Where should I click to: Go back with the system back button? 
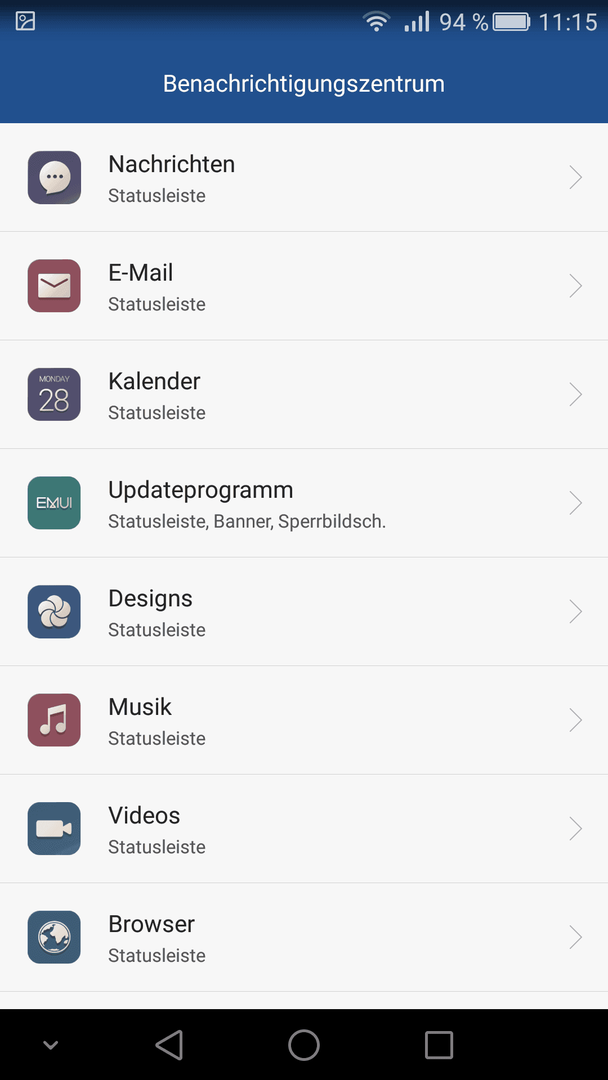point(169,1045)
